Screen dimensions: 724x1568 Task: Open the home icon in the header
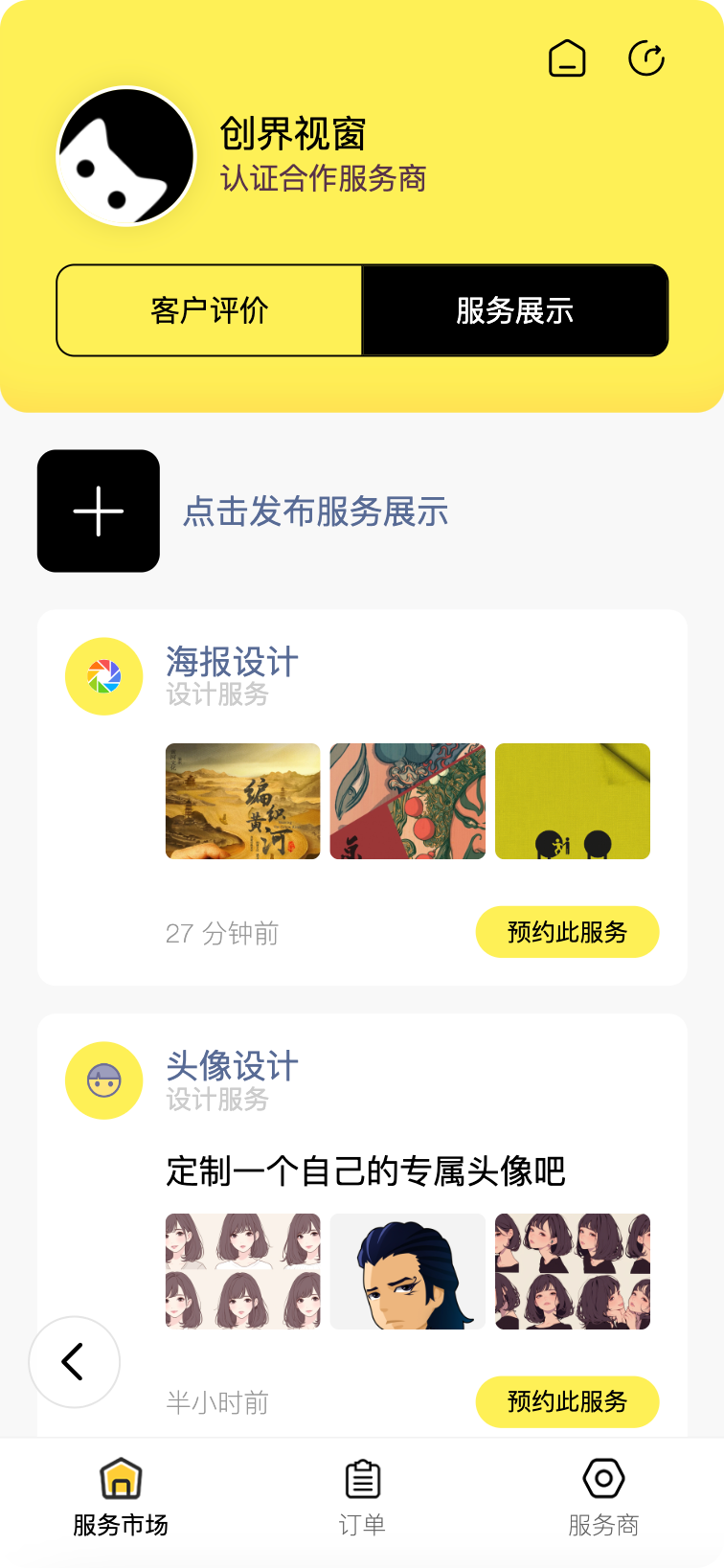[567, 58]
